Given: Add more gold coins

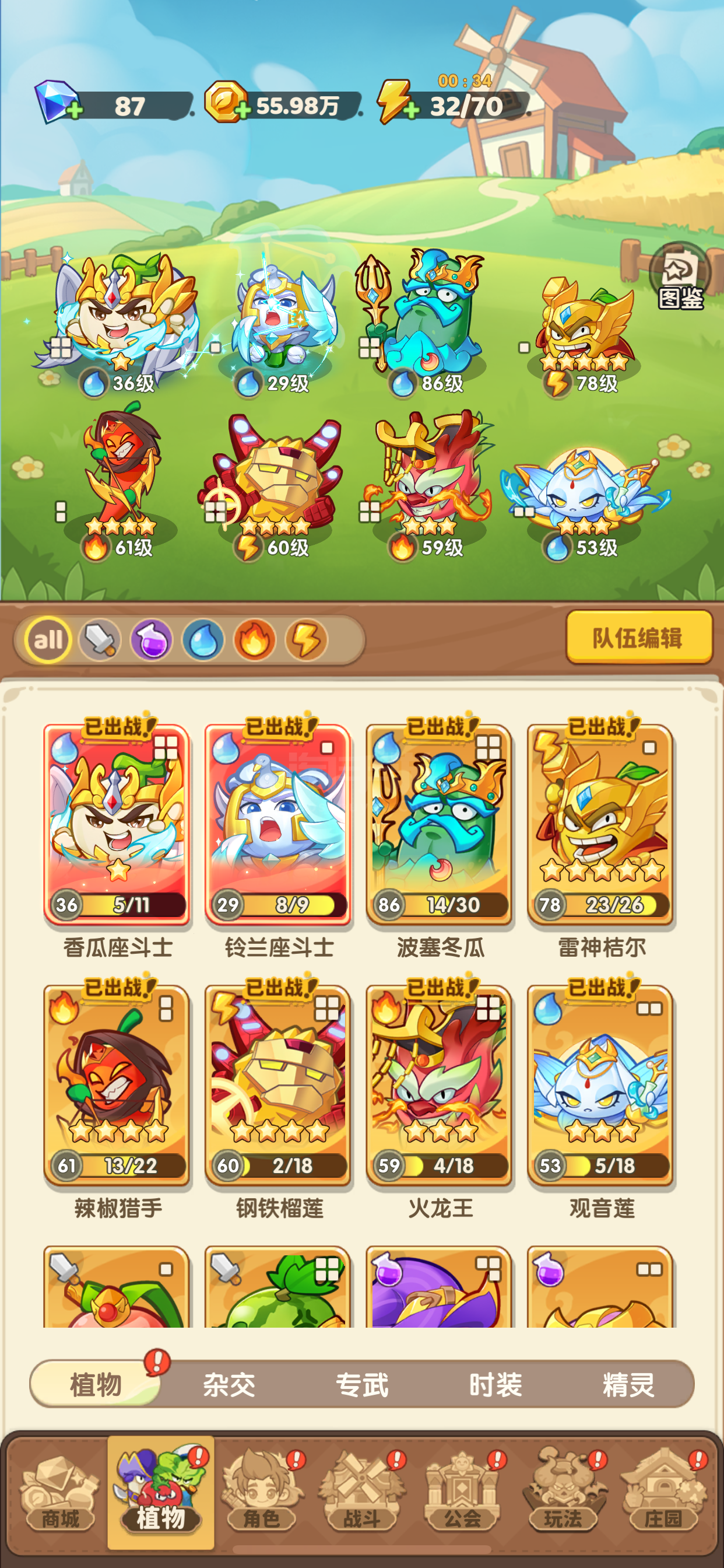Looking at the screenshot, I should (x=242, y=110).
